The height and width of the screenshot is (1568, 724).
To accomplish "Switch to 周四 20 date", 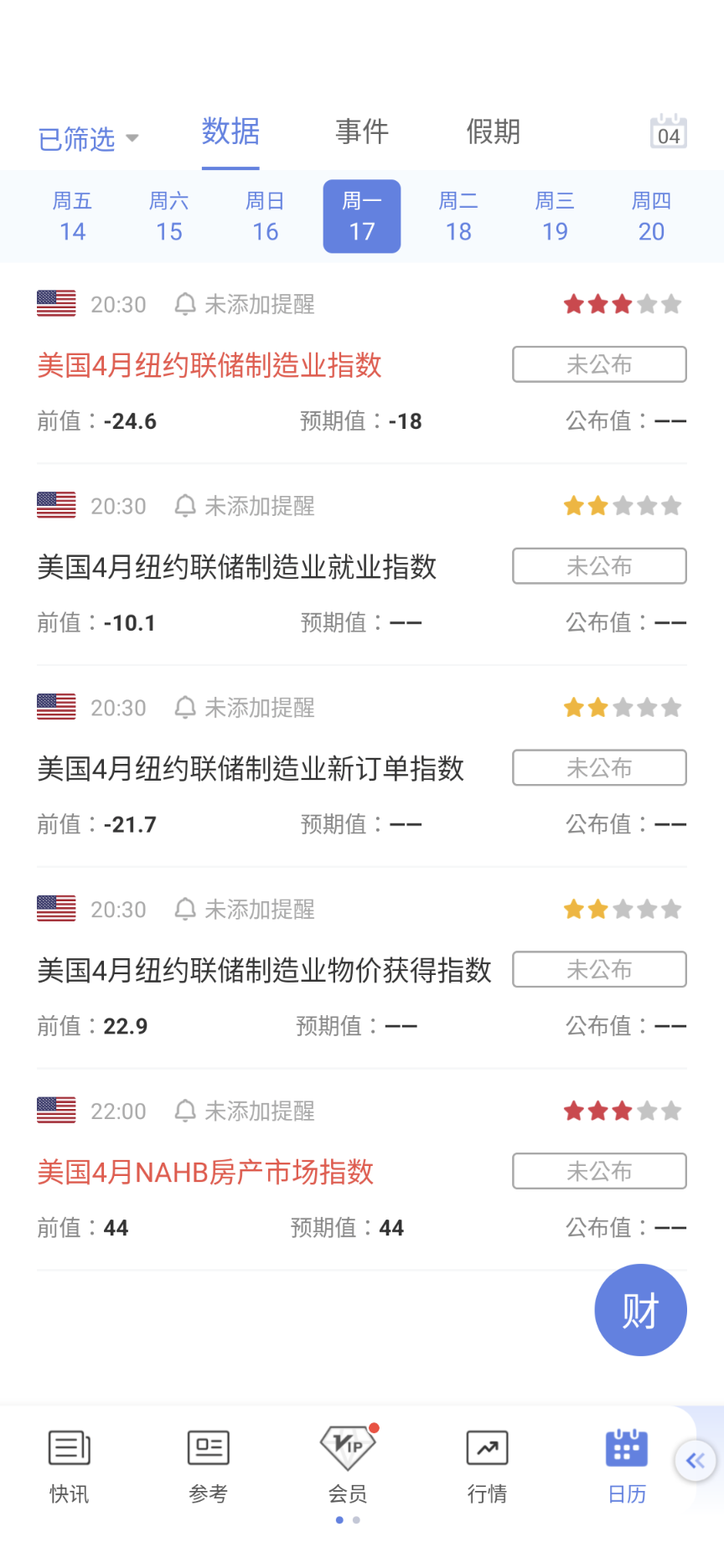I will click(651, 216).
